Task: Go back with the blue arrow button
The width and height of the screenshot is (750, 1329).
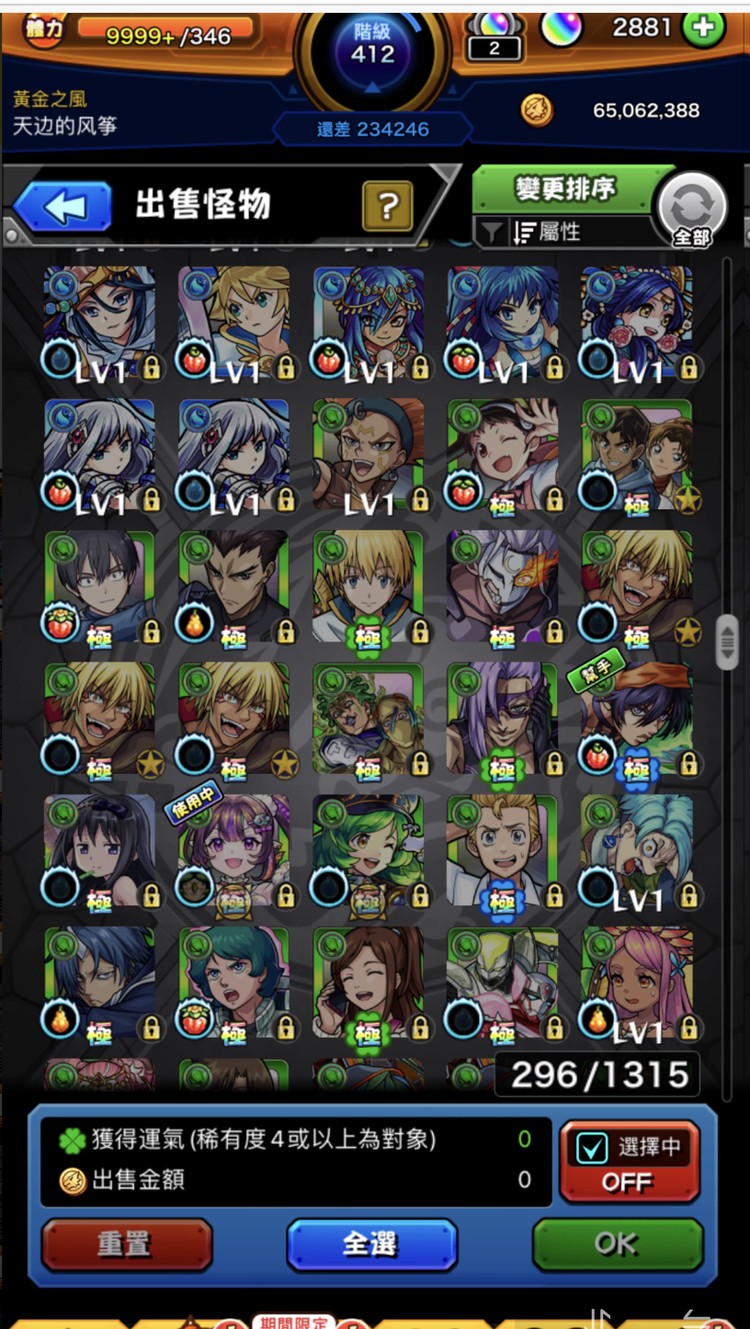Action: click(62, 206)
